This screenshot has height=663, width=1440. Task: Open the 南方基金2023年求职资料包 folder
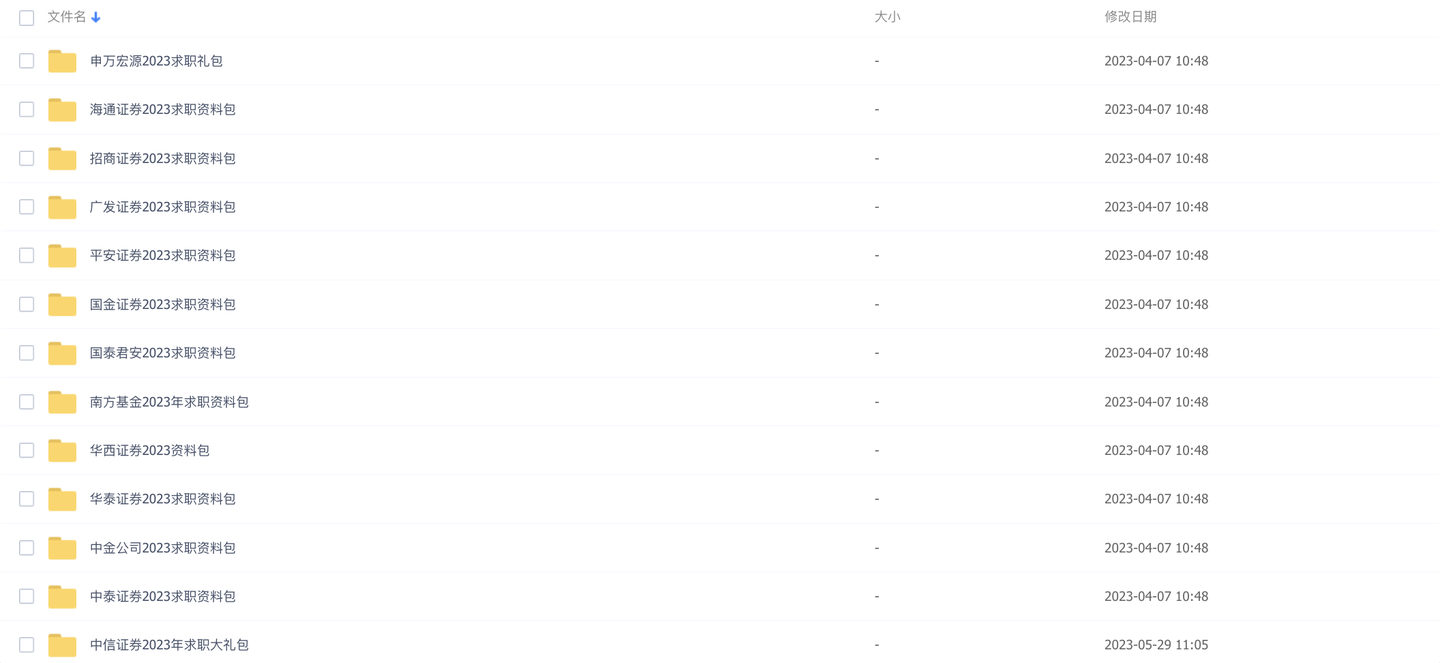[169, 402]
